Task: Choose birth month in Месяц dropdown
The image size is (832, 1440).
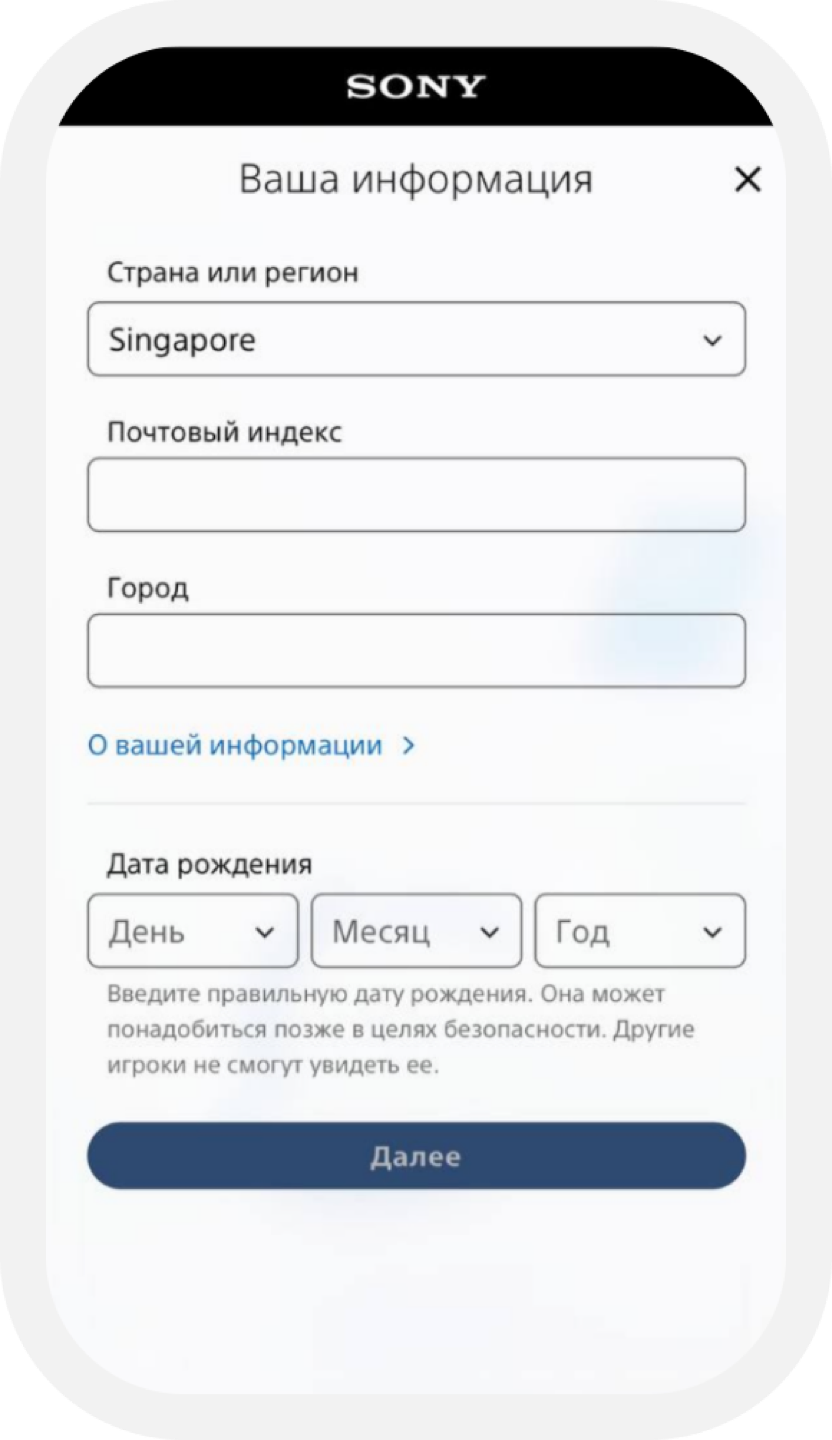Action: pos(416,931)
